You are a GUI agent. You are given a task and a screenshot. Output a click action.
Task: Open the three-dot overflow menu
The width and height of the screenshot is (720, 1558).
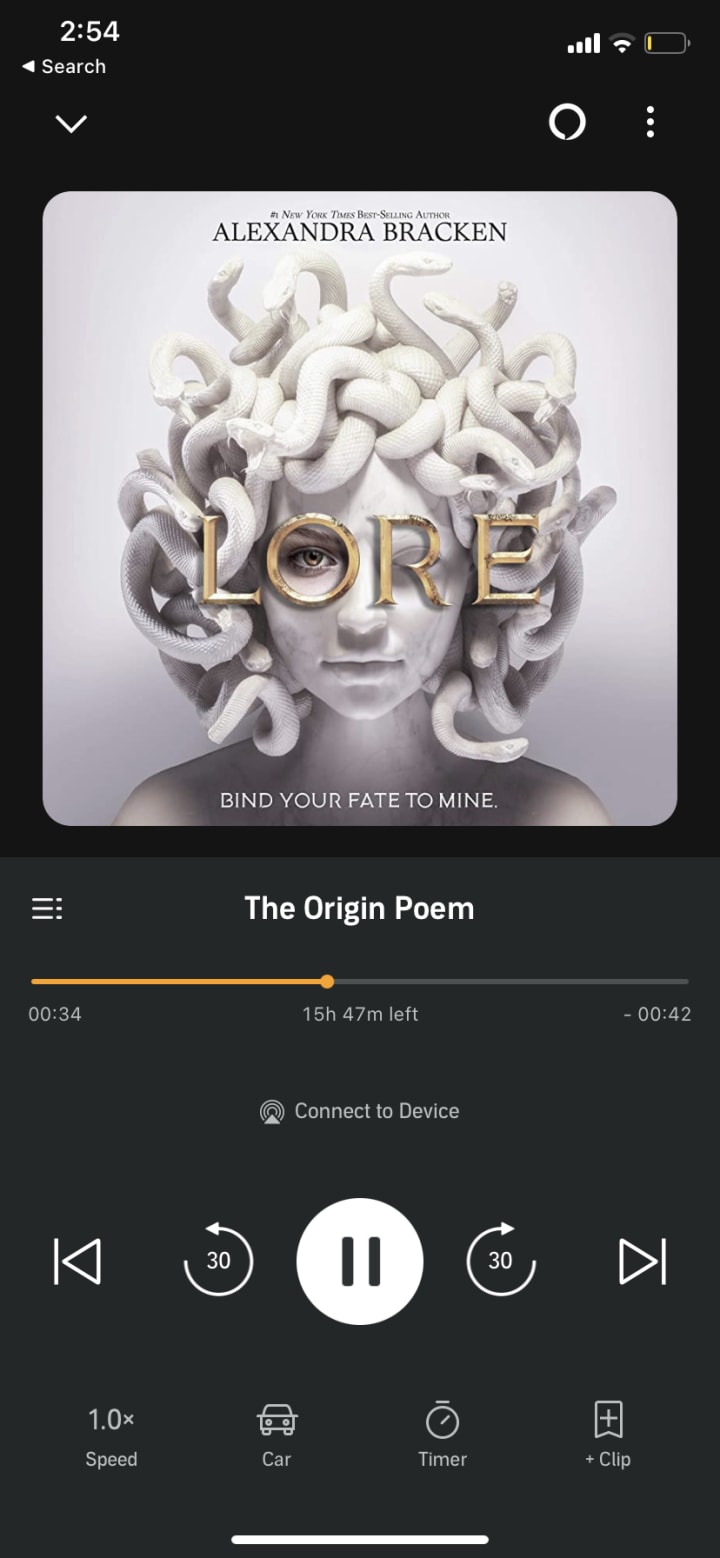[650, 123]
